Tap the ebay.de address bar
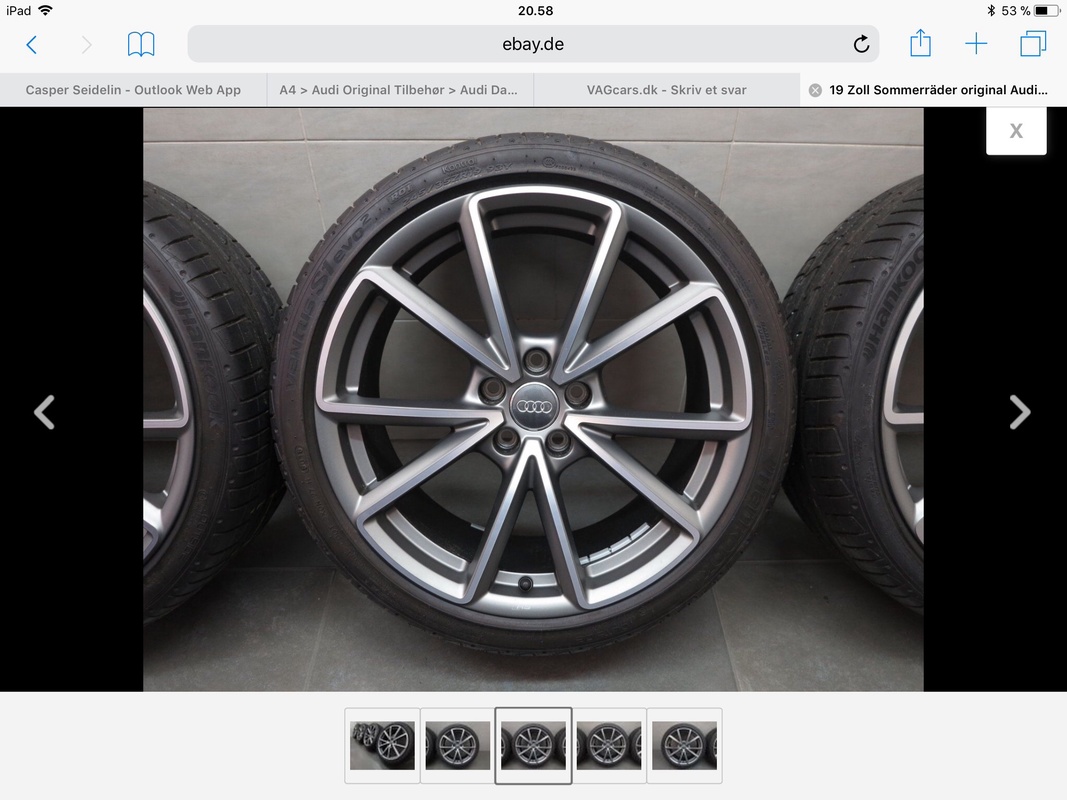This screenshot has height=800, width=1067. (x=533, y=44)
